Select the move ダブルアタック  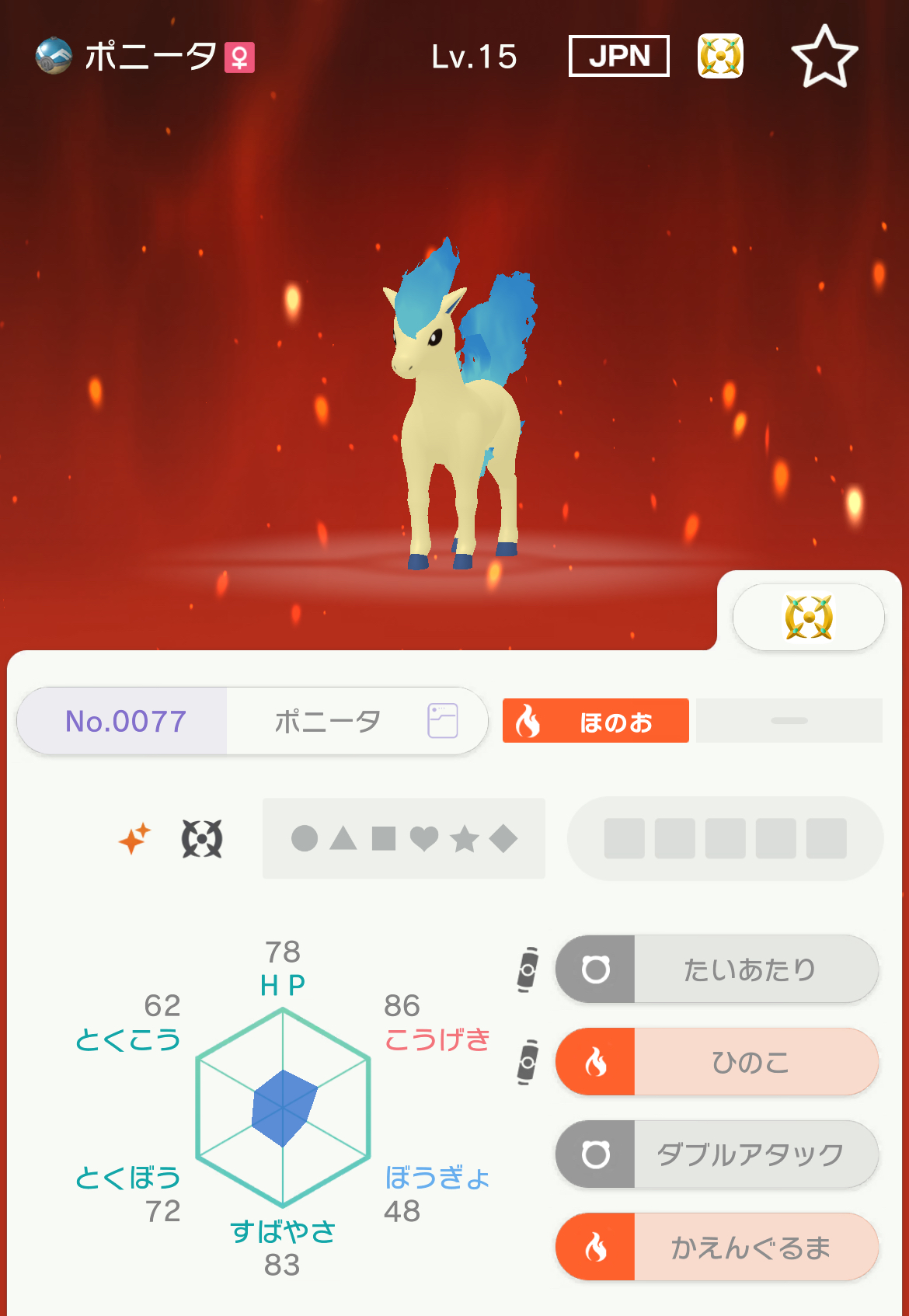[716, 1154]
